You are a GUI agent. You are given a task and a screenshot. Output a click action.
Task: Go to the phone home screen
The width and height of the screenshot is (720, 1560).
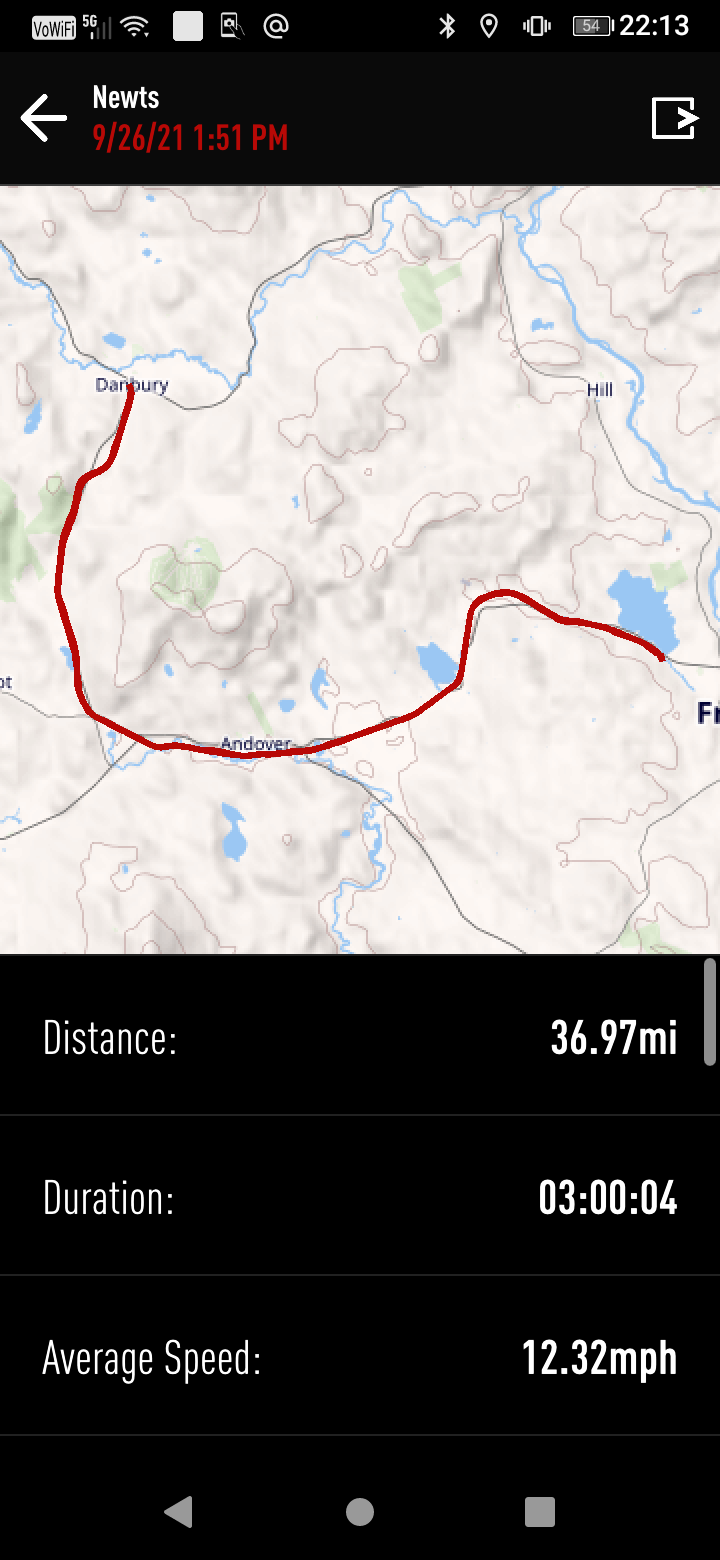360,1511
